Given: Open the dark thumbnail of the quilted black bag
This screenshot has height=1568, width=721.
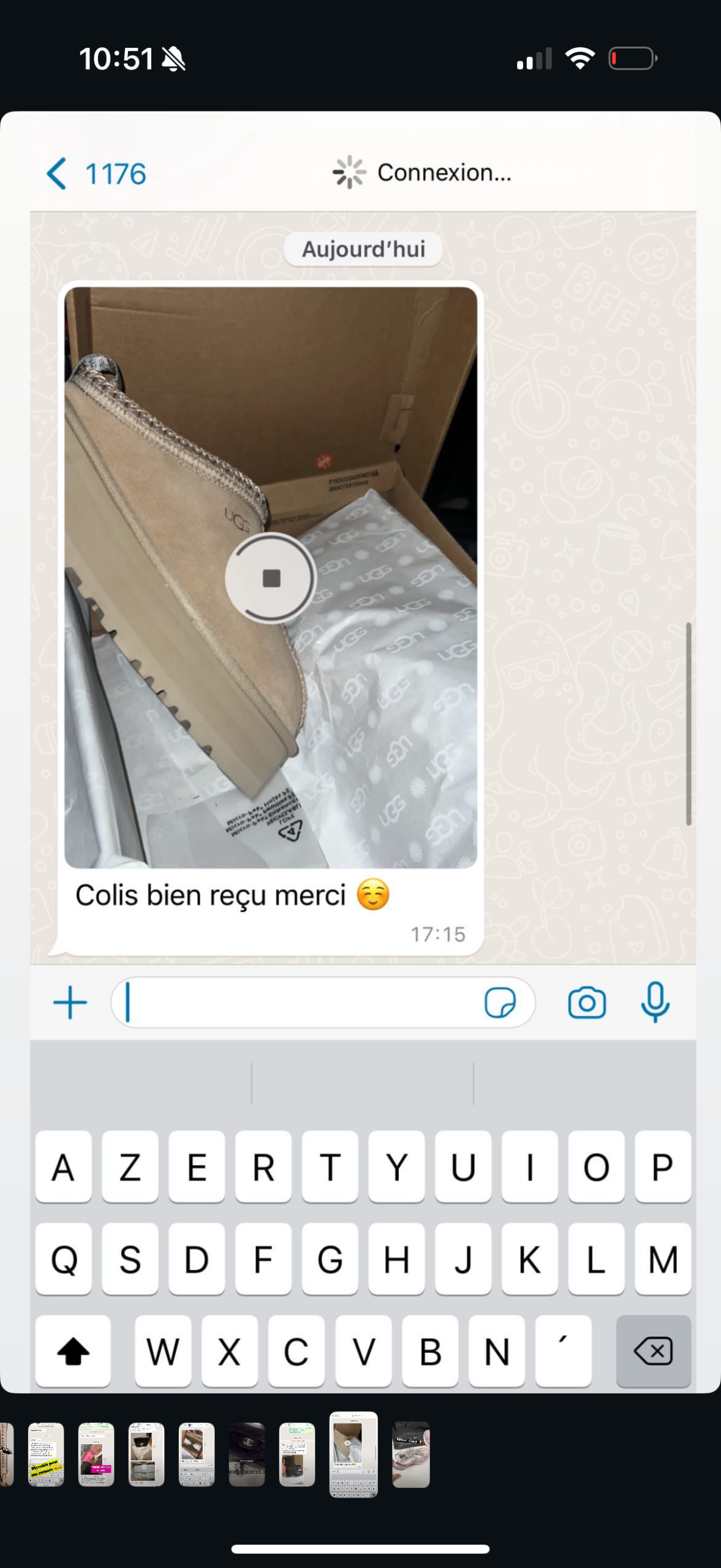Looking at the screenshot, I should coord(247,1455).
